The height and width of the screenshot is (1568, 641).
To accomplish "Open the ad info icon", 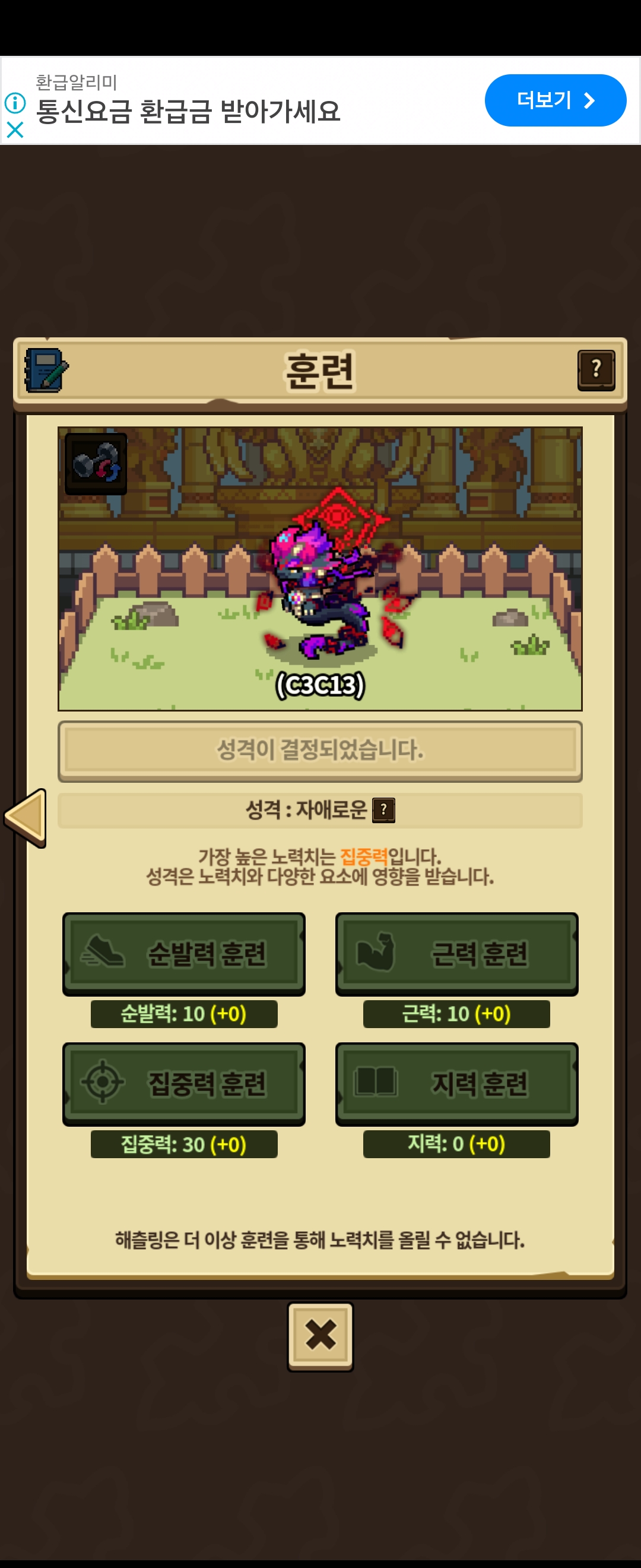I will (15, 103).
